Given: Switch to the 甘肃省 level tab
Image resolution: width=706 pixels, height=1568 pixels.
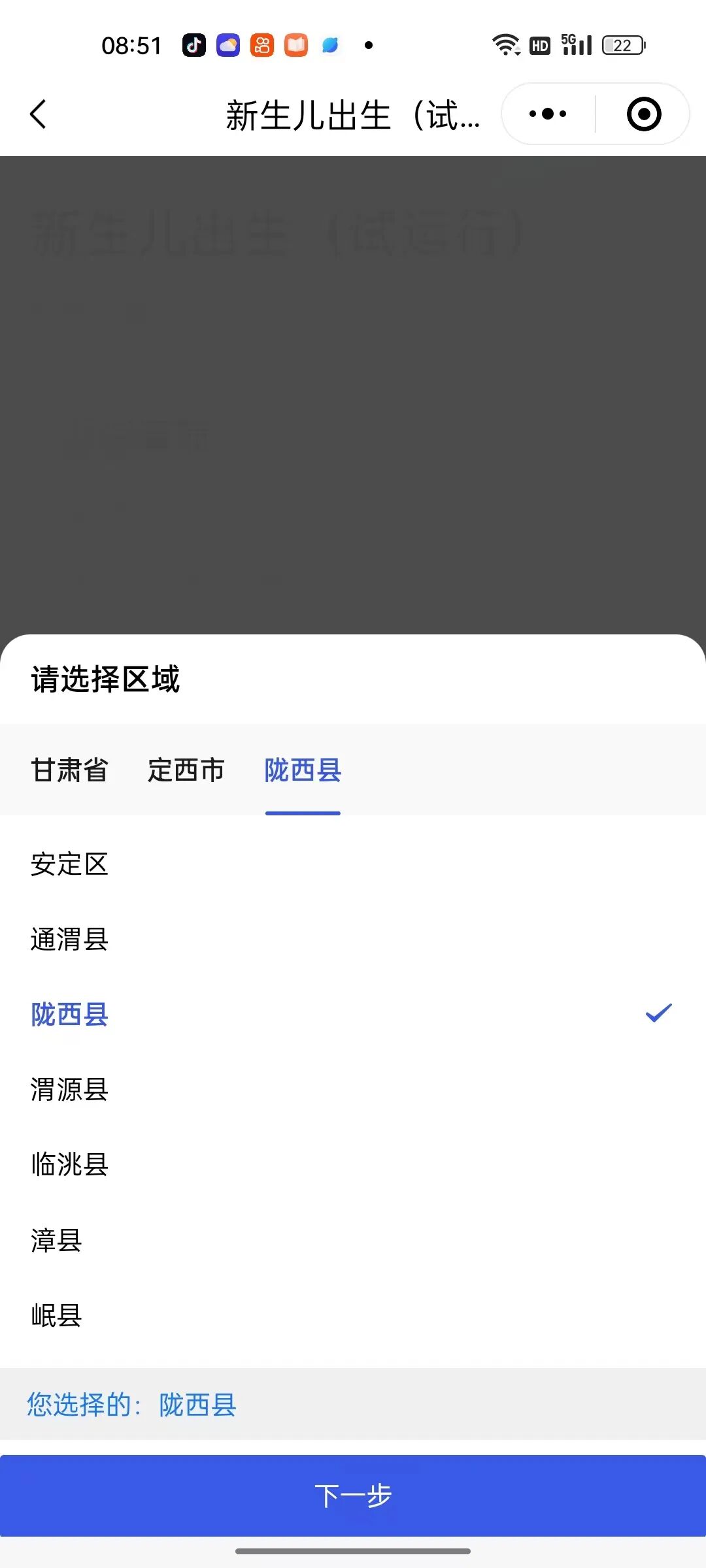Looking at the screenshot, I should [71, 770].
